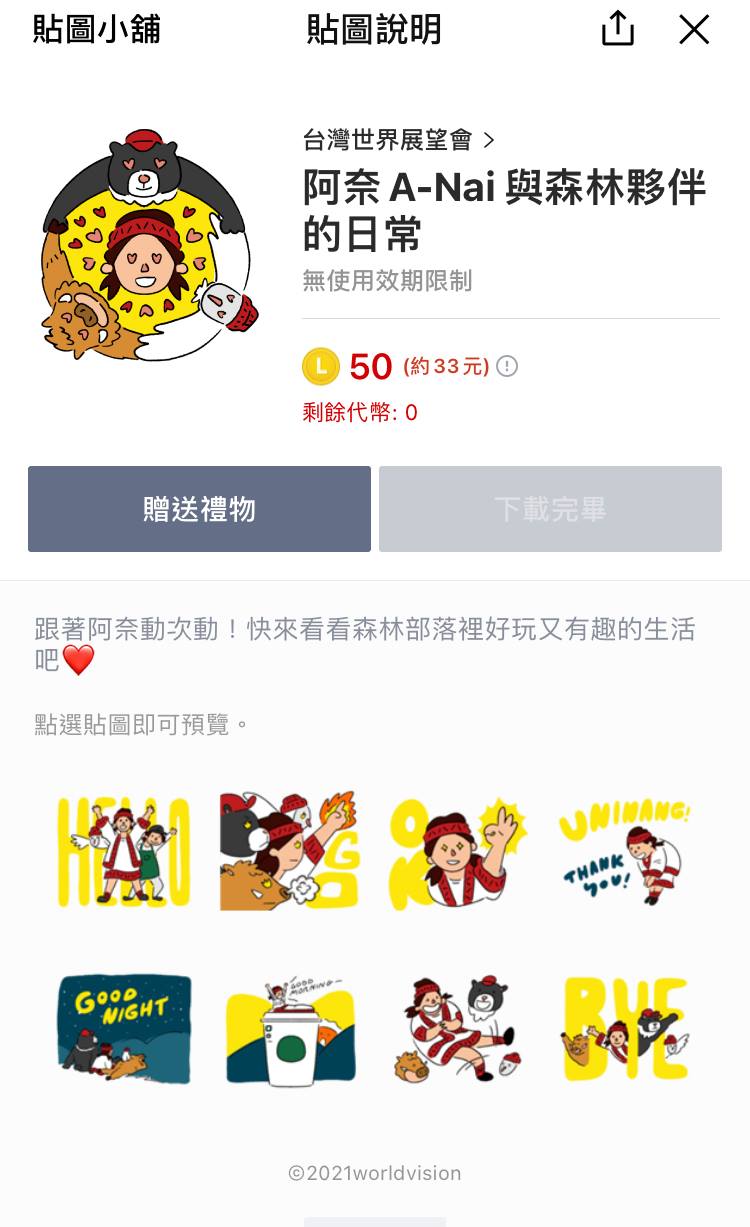Preview the fire-fist bear sticker

pos(290,851)
